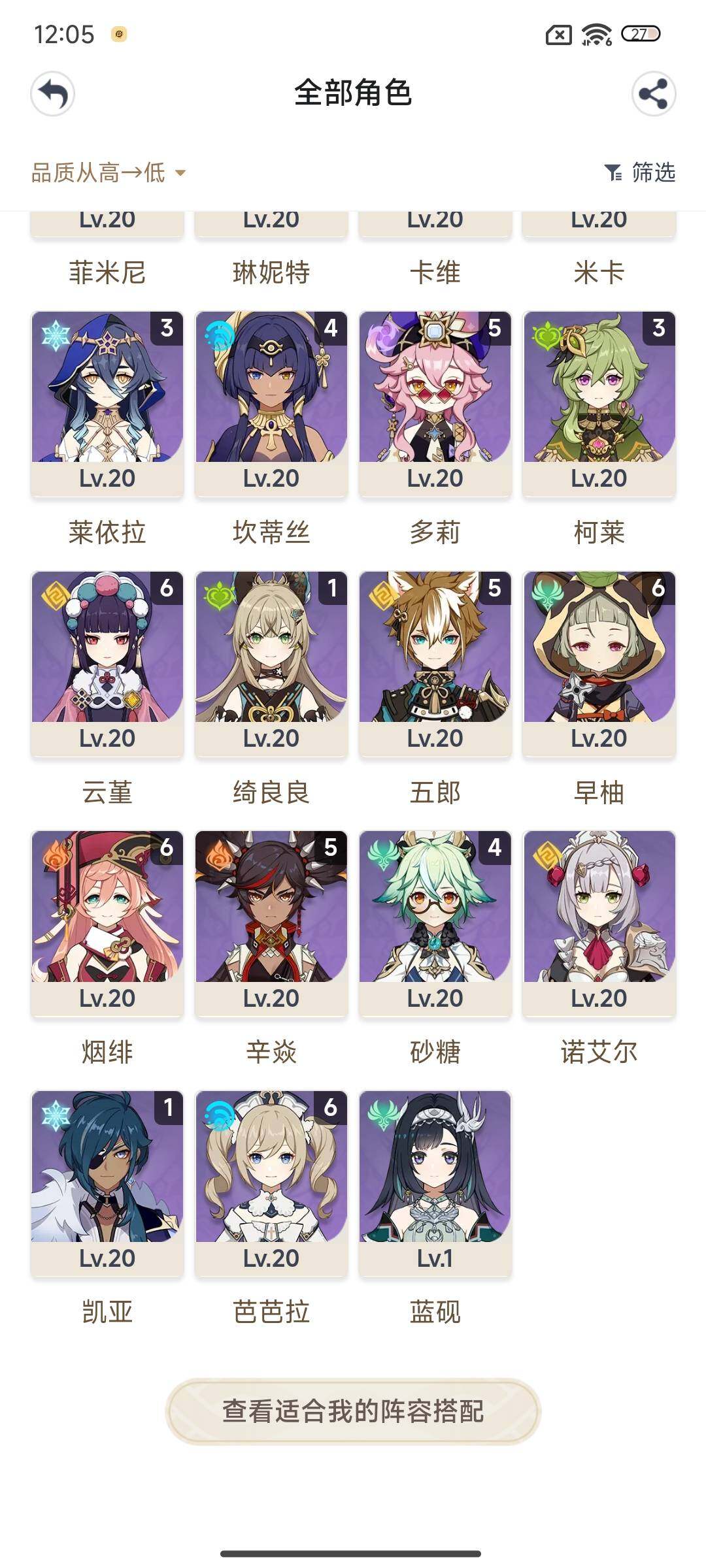Open 芭芭拉 character card
Viewport: 706px width, 1568px height.
tap(271, 1183)
